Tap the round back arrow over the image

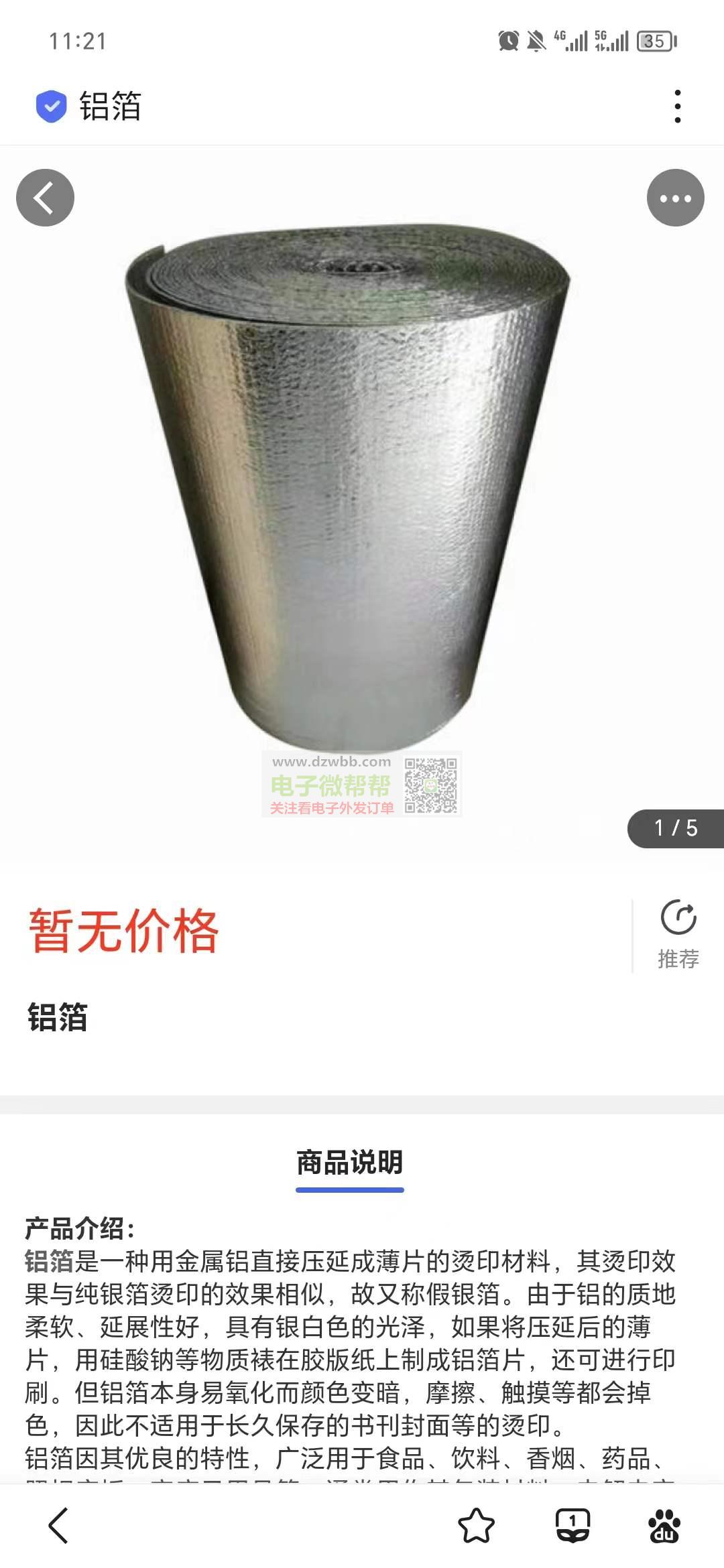45,198
